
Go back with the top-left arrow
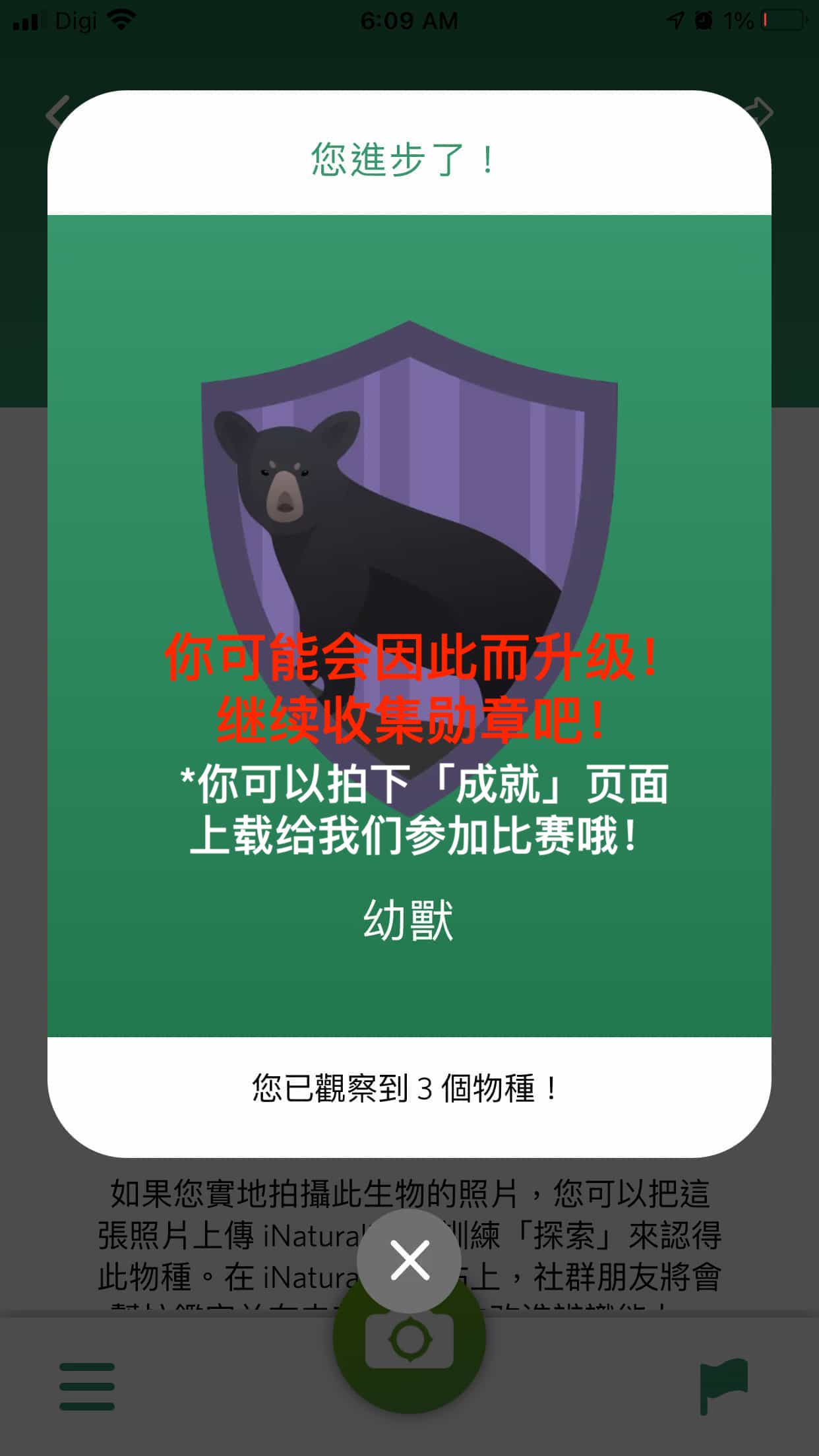(57, 112)
